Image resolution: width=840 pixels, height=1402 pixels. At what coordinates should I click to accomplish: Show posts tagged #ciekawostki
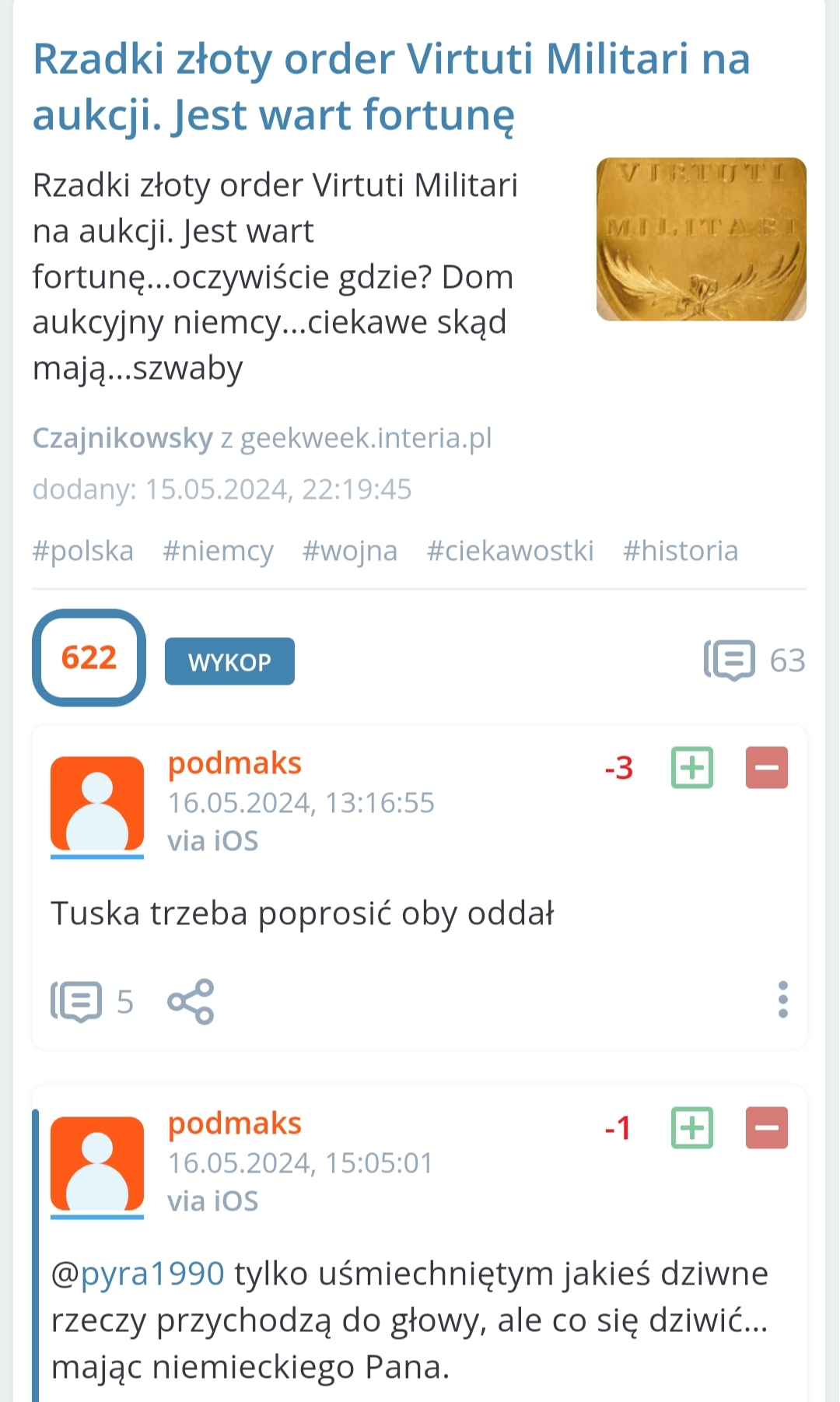509,551
